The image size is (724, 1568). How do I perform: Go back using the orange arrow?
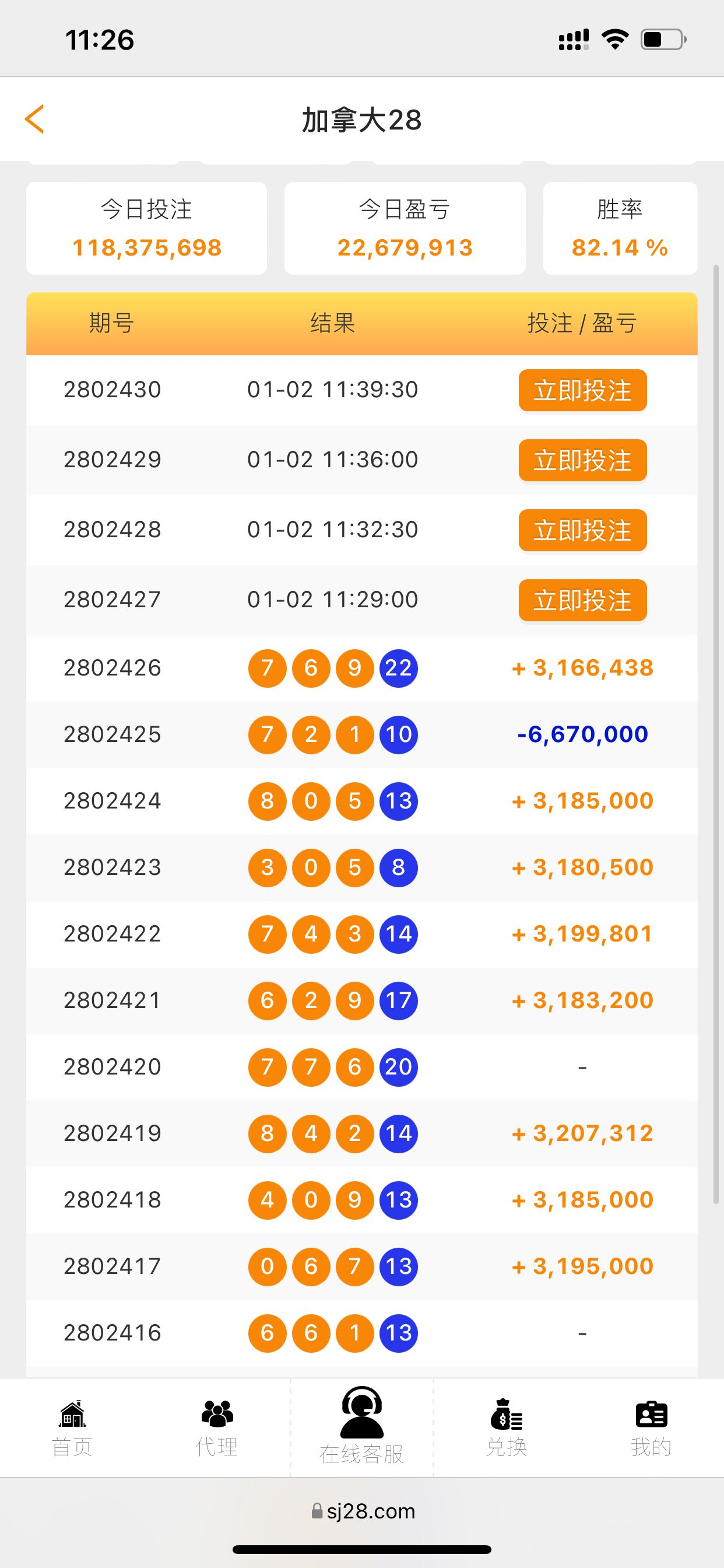coord(34,118)
